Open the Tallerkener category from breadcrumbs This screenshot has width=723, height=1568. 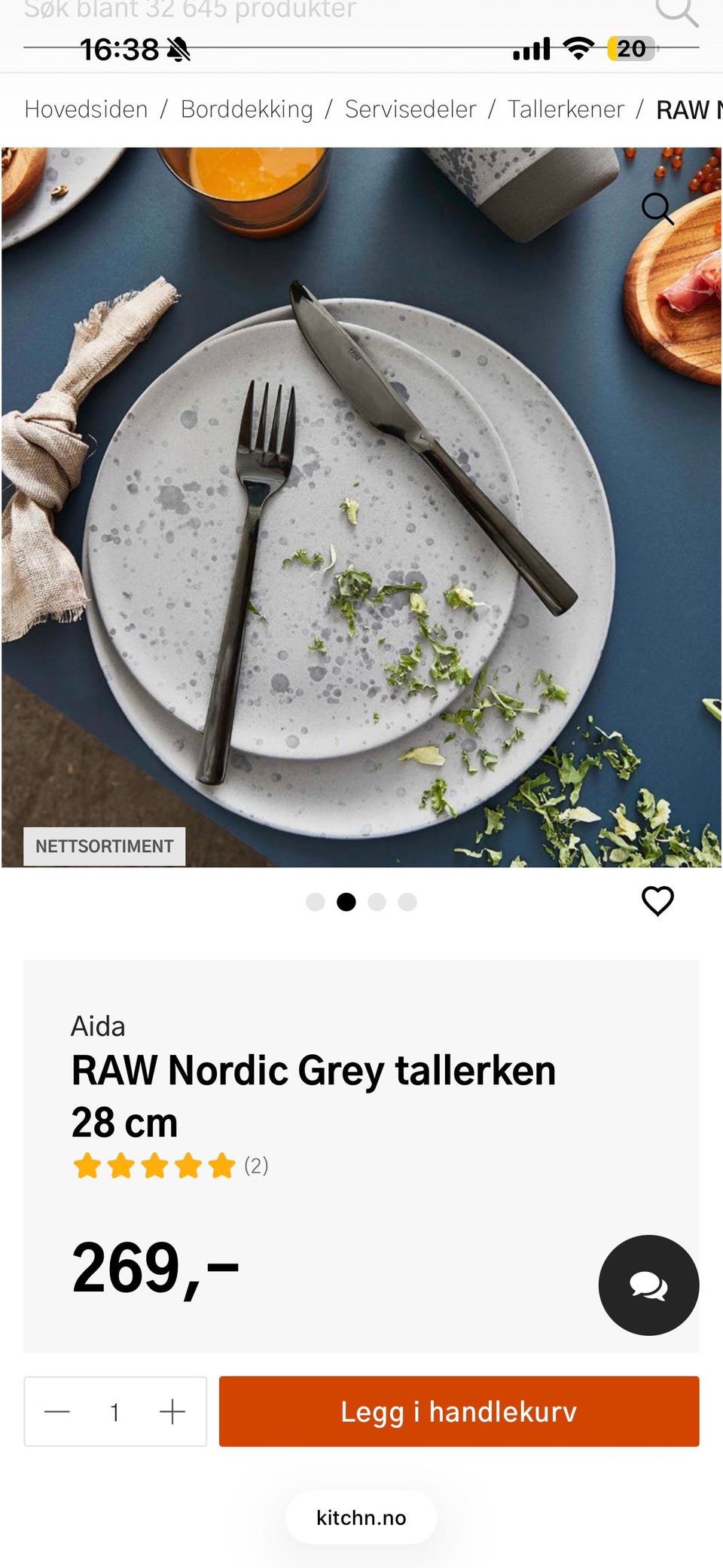tap(565, 109)
